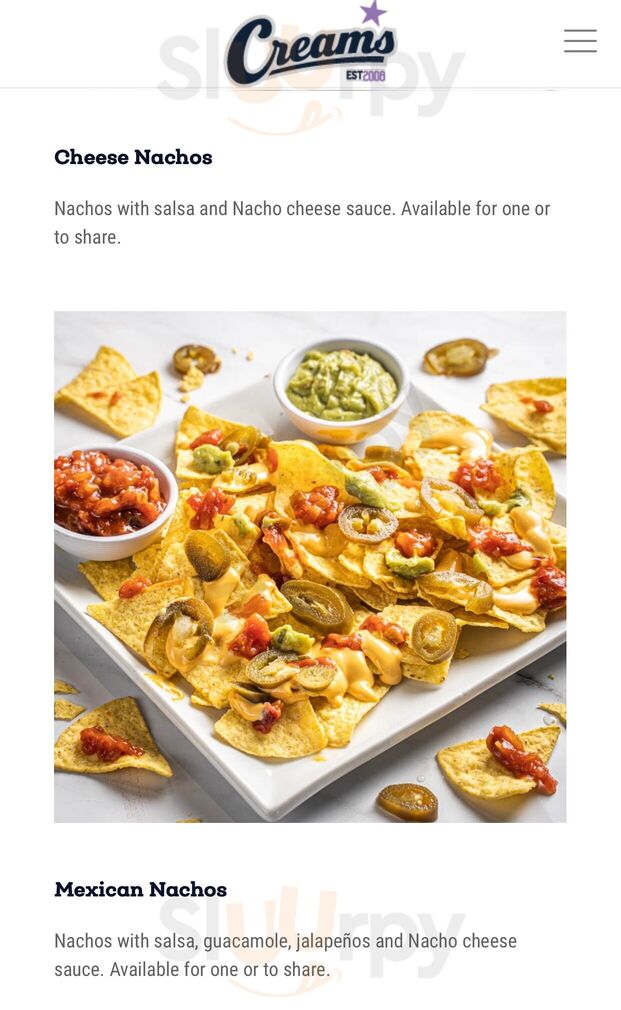Tap the Creams logo to go home
Screen dimensions: 621x1010
tap(310, 48)
